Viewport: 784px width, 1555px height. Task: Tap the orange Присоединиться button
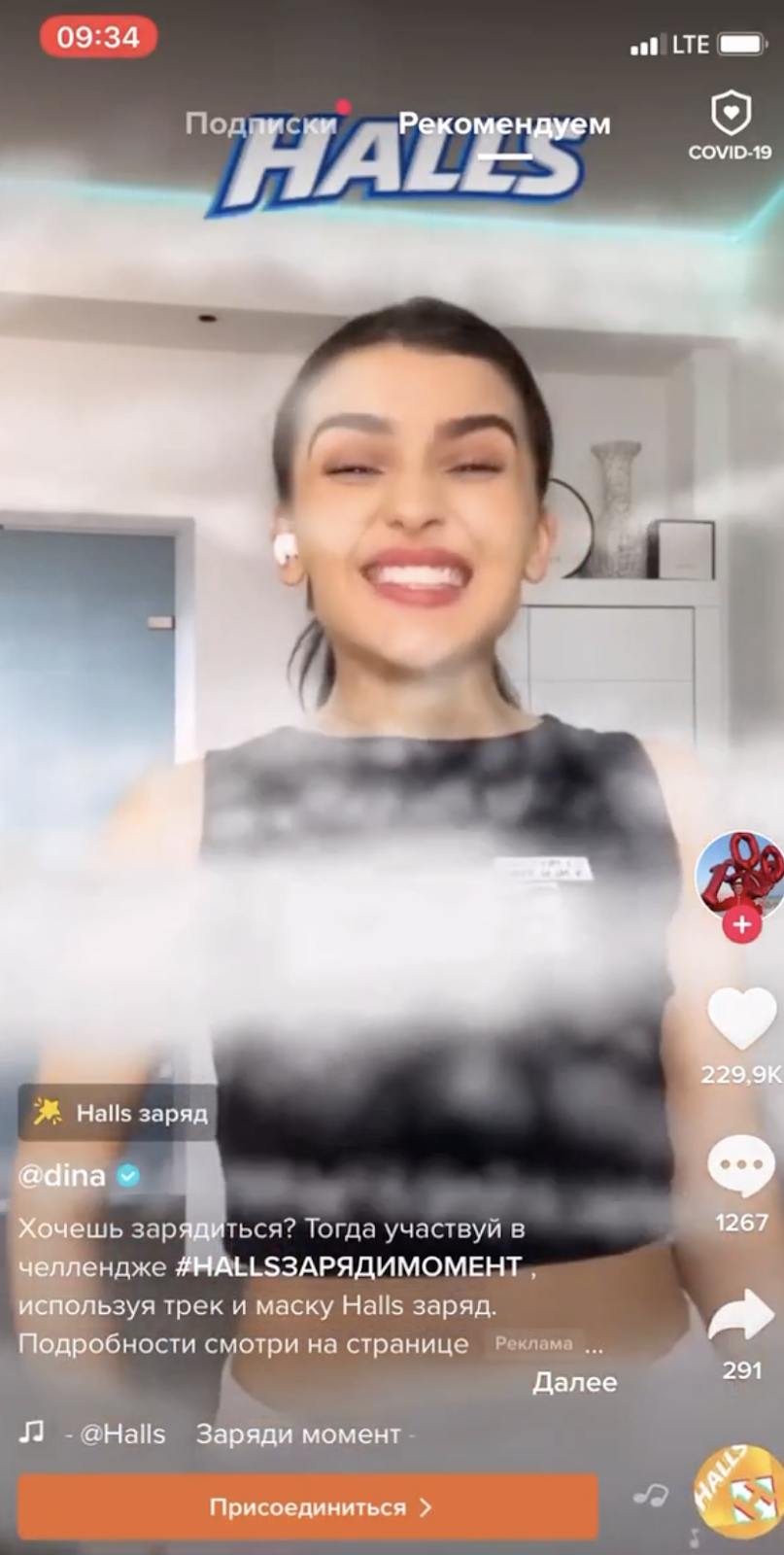[308, 1506]
